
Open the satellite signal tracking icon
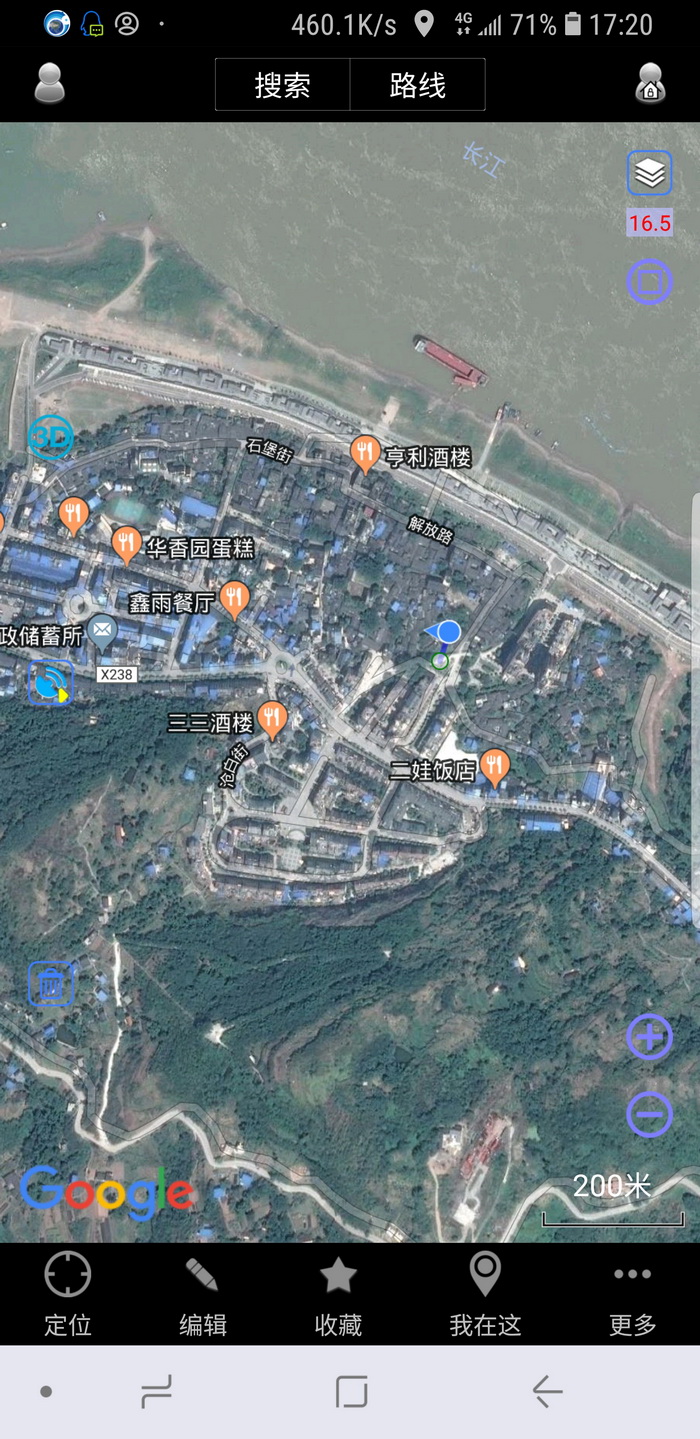click(50, 683)
